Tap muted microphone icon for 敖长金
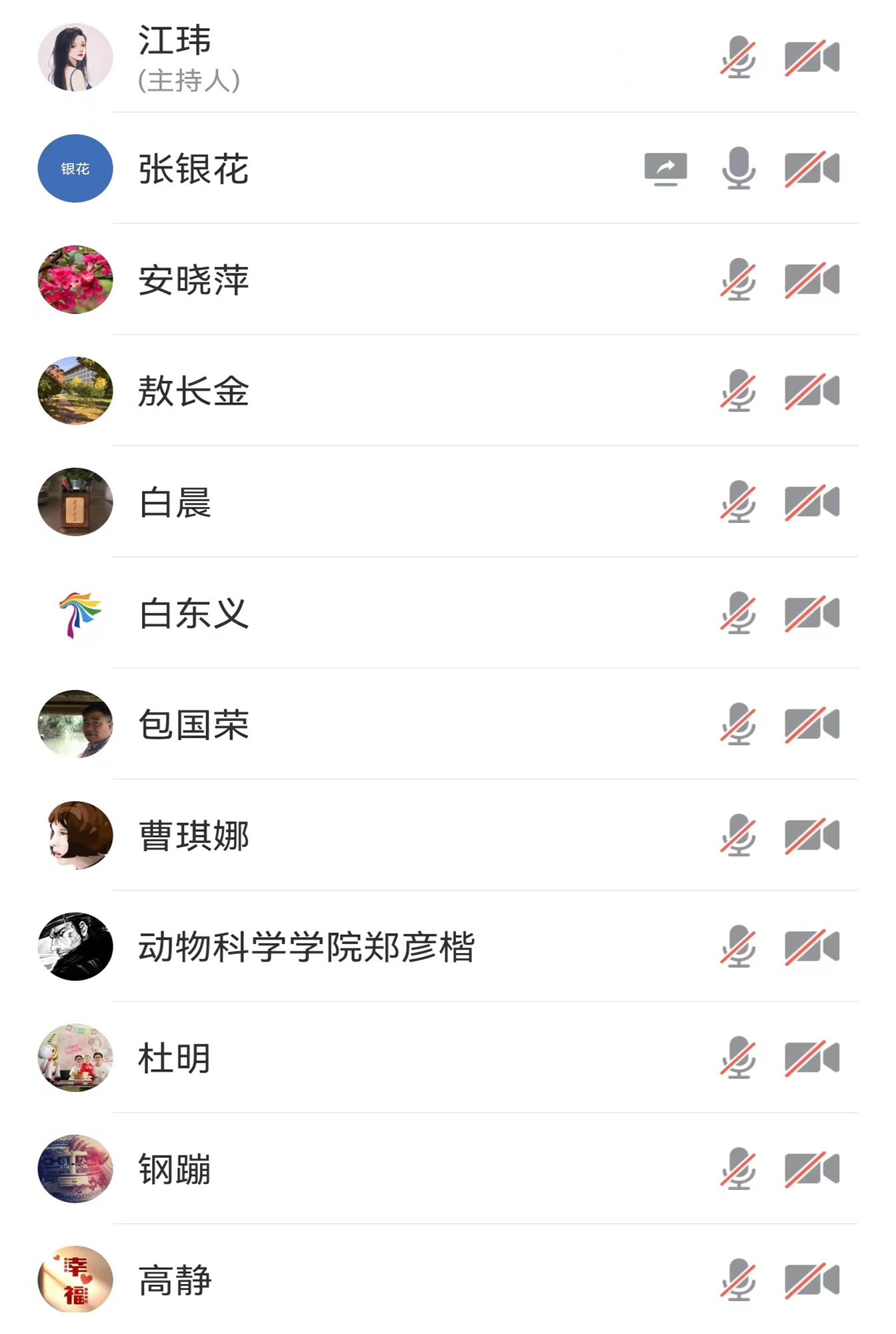 click(738, 391)
